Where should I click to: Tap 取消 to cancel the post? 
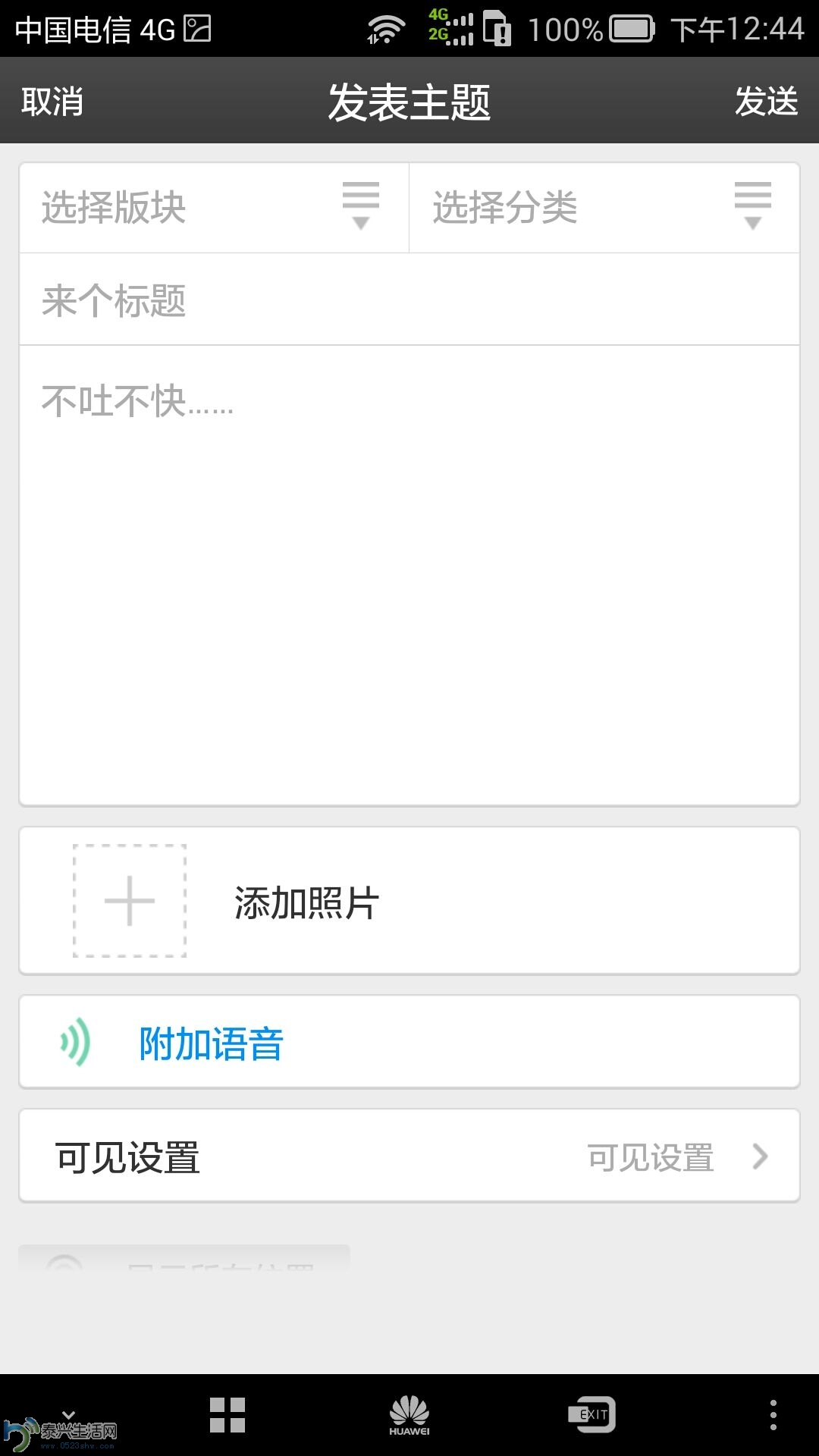(x=52, y=101)
